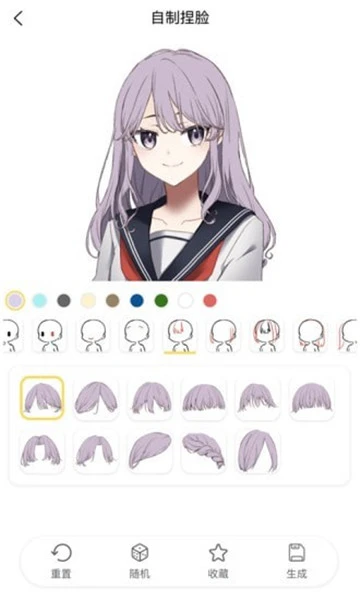Tap 随机 to randomize the avatar
This screenshot has height=600, width=360.
140,561
